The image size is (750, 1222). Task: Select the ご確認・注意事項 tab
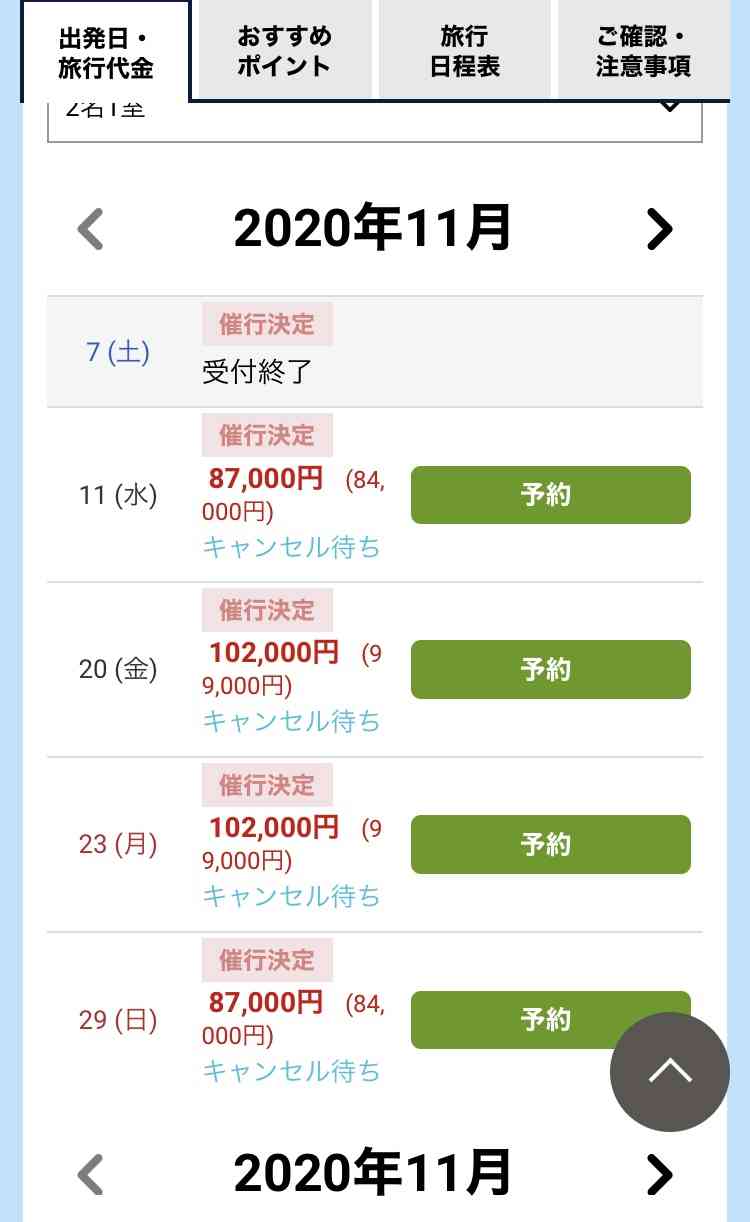(x=643, y=50)
